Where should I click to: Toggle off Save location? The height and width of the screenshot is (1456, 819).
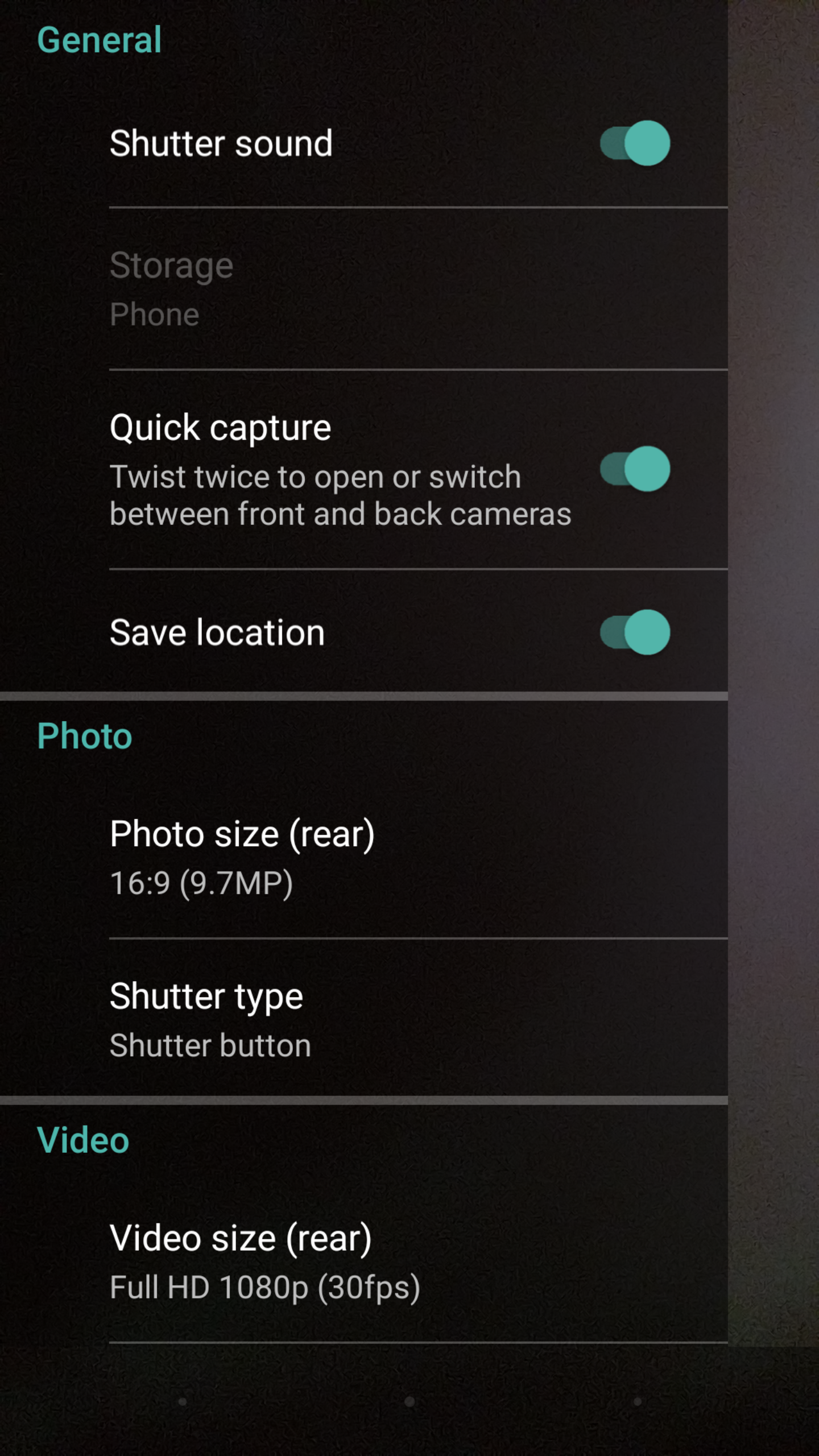click(635, 632)
